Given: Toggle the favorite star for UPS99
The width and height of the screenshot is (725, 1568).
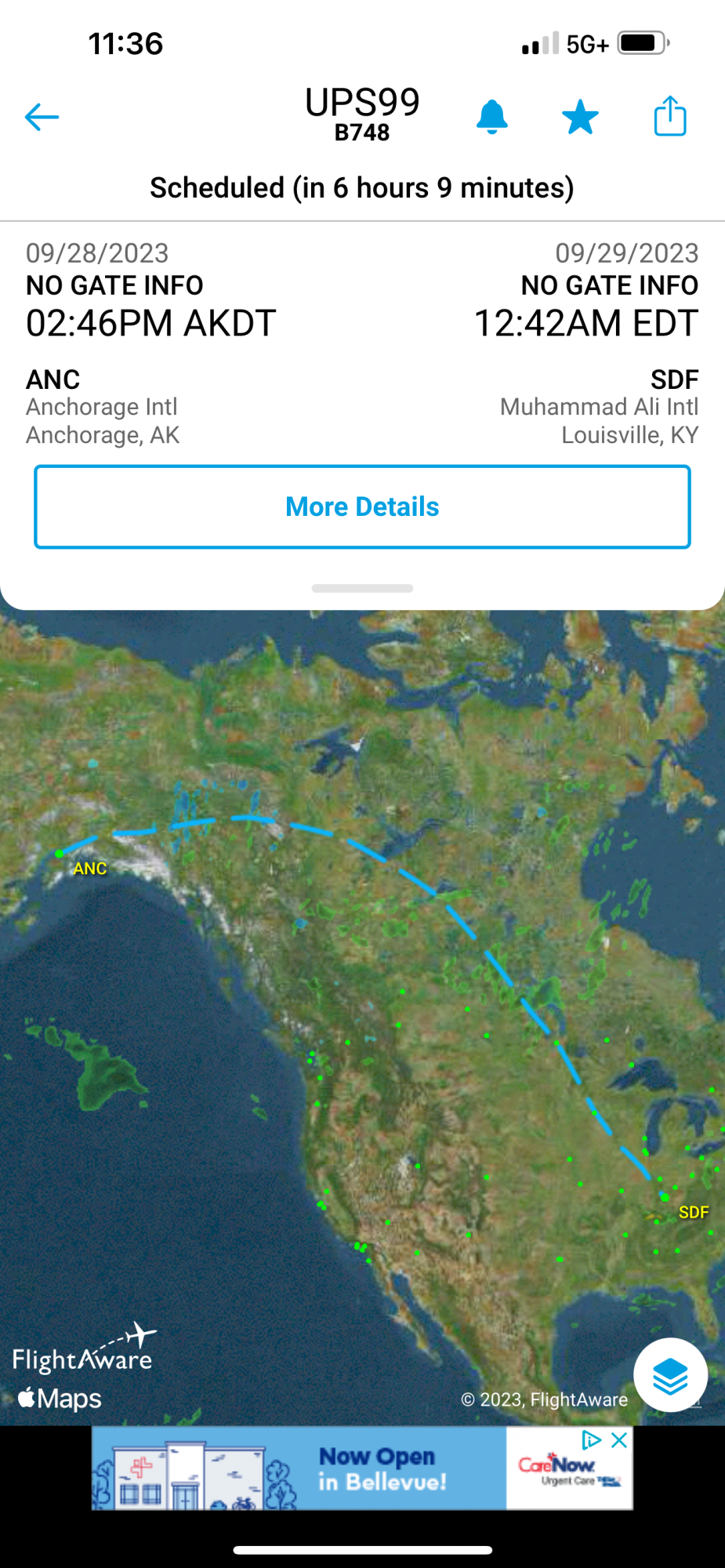Looking at the screenshot, I should tap(580, 118).
